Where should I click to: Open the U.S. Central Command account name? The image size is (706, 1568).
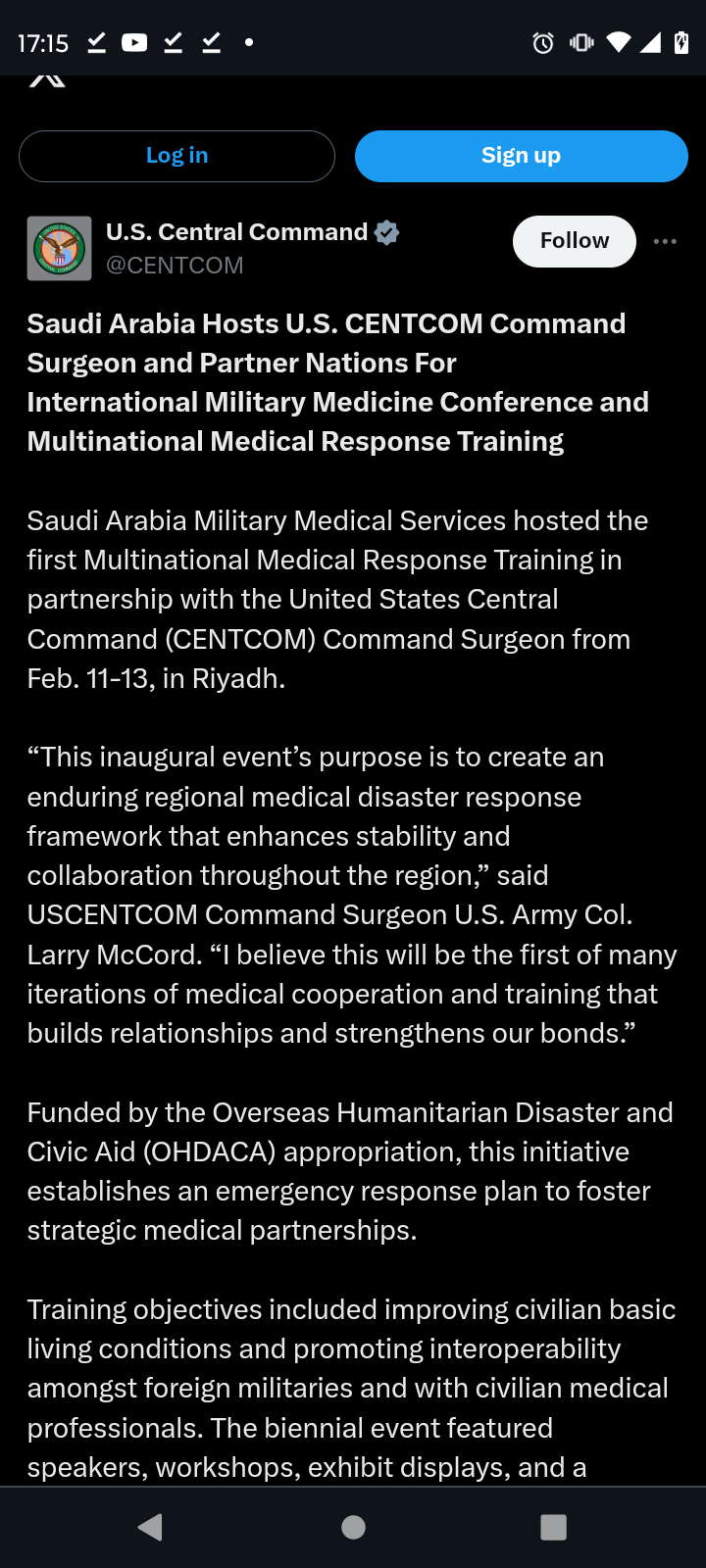click(x=236, y=232)
